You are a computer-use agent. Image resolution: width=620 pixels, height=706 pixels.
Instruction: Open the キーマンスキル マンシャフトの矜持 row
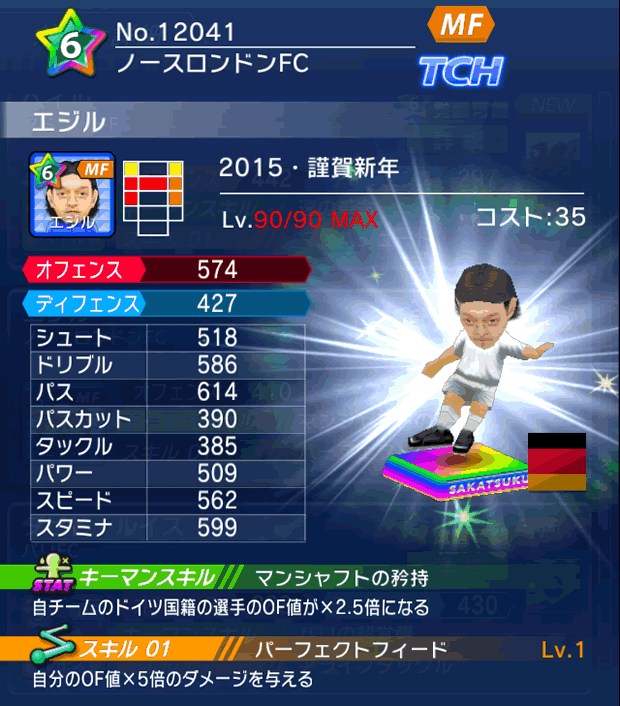click(310, 577)
